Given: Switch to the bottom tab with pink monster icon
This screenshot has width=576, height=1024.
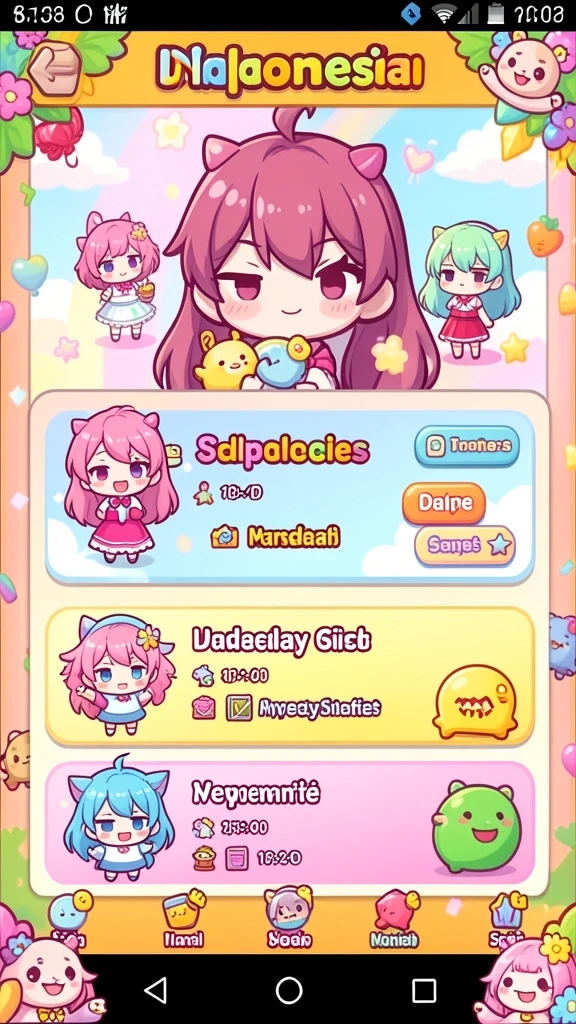Looking at the screenshot, I should click(x=394, y=921).
